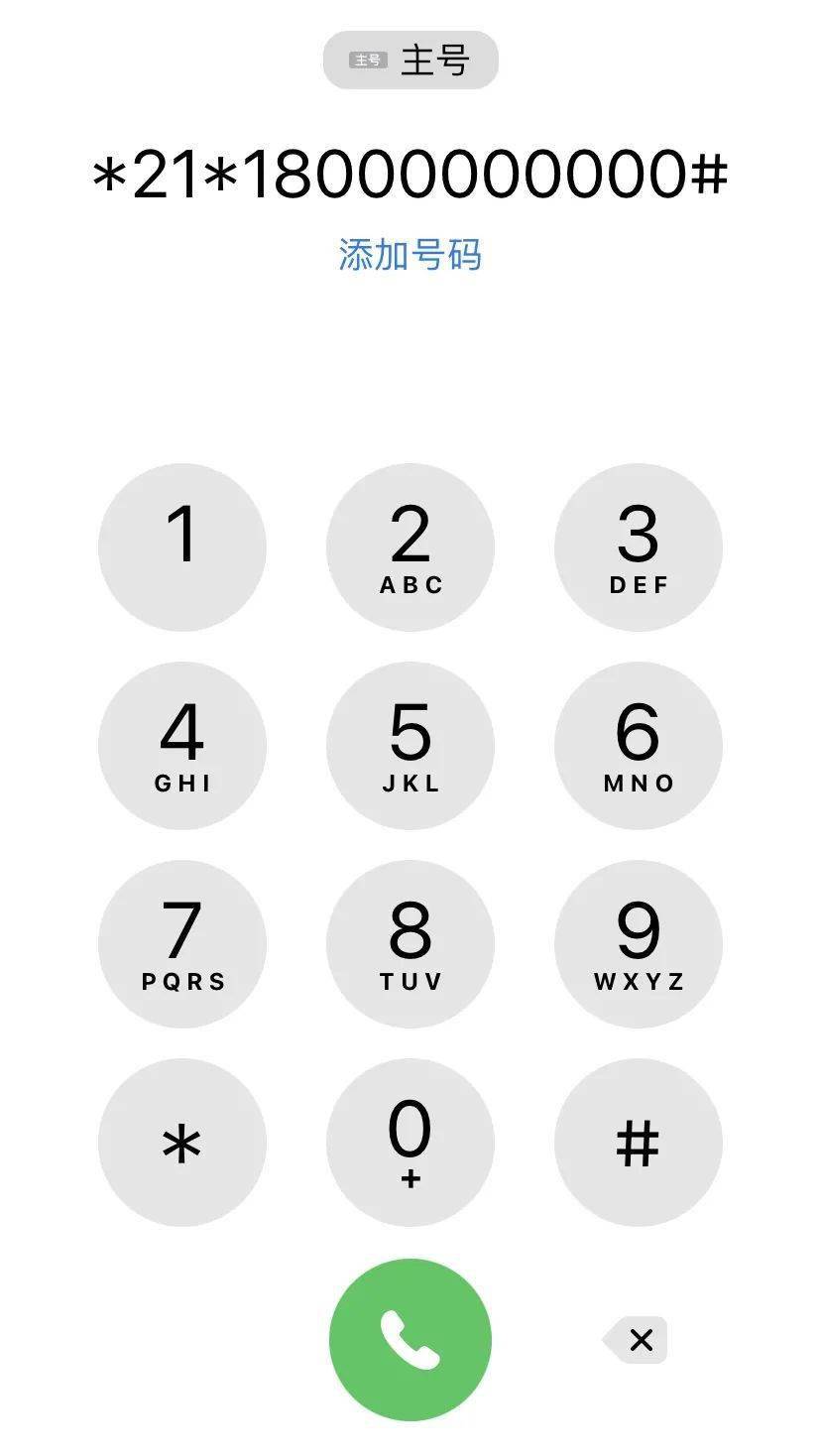Tap the 5 JKL key

coord(410,745)
